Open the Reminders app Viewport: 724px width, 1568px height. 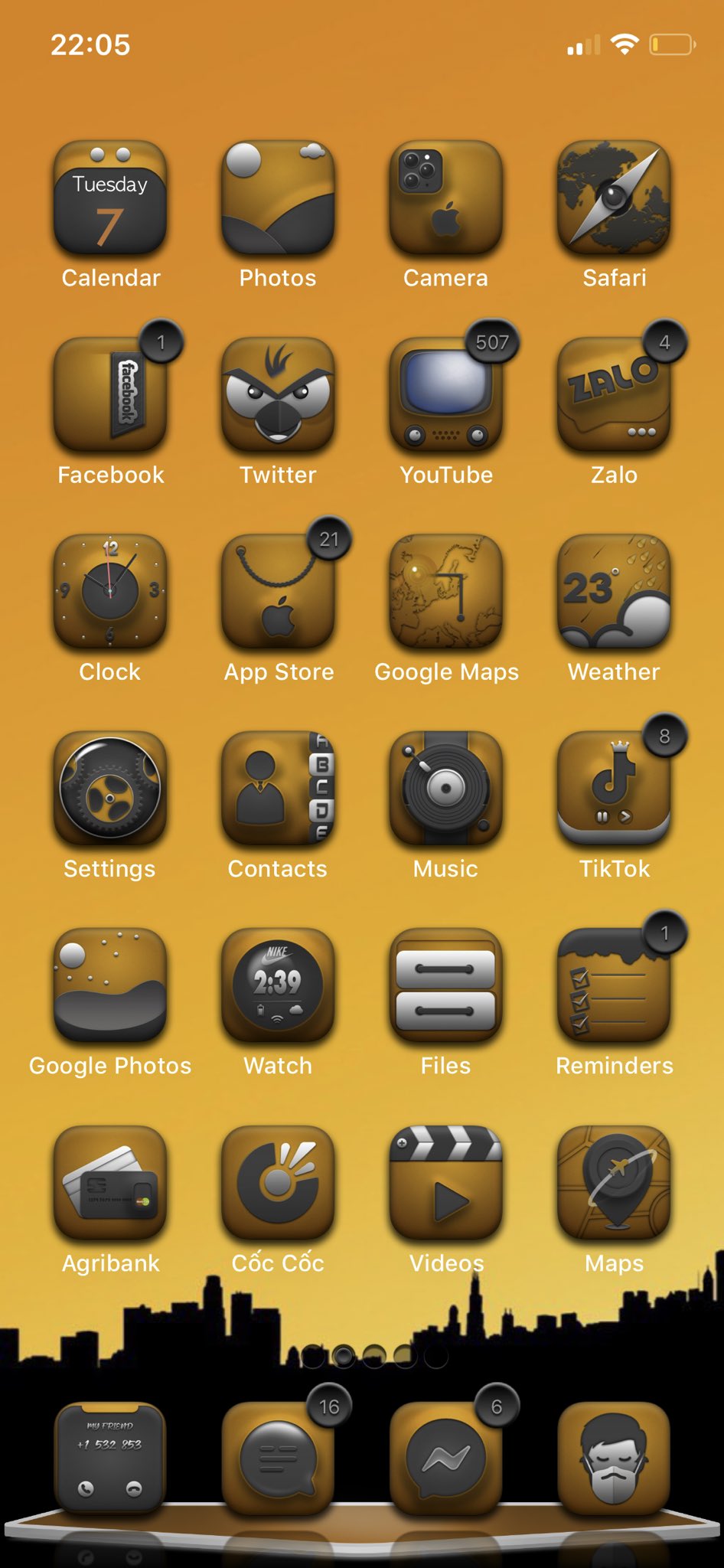click(x=614, y=985)
